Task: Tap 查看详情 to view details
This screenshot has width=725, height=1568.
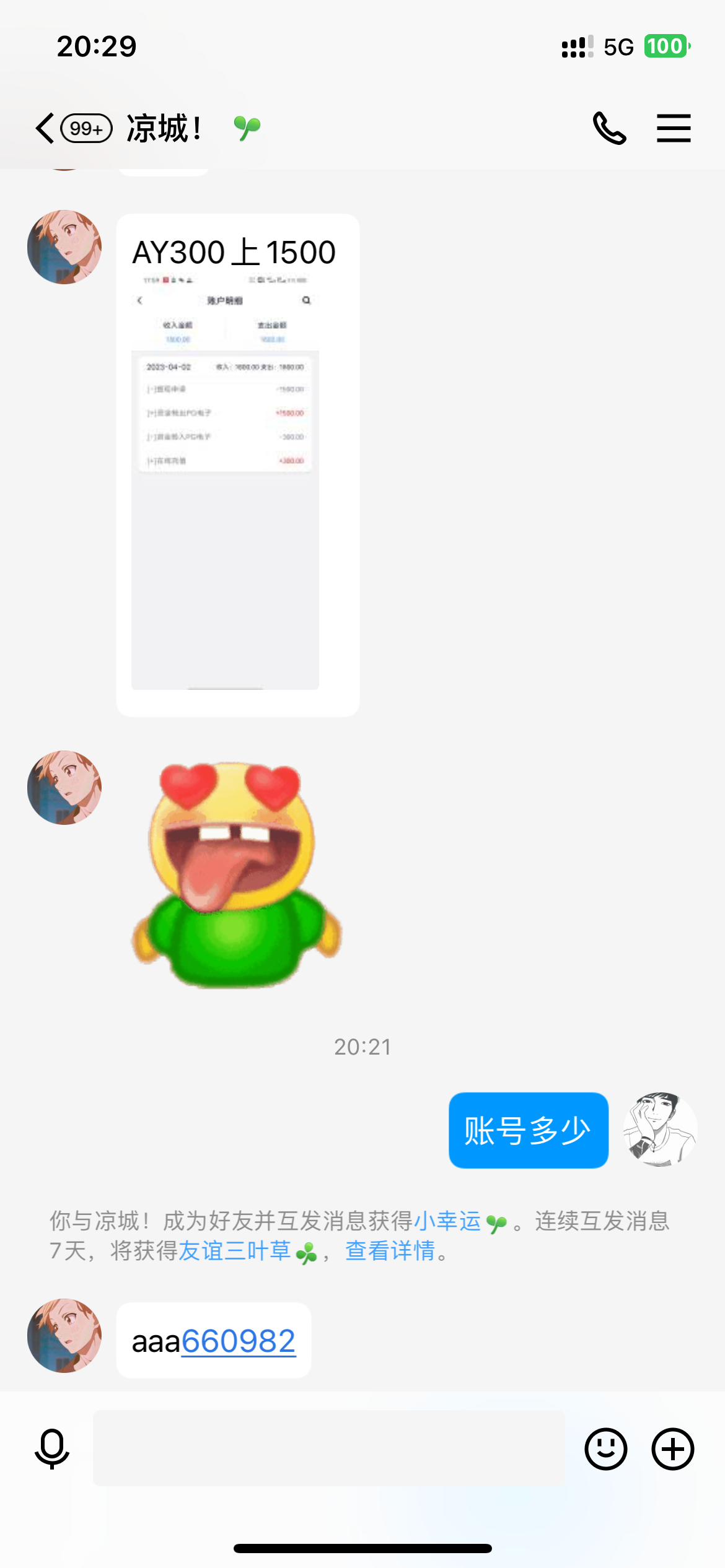Action: 390,1250
